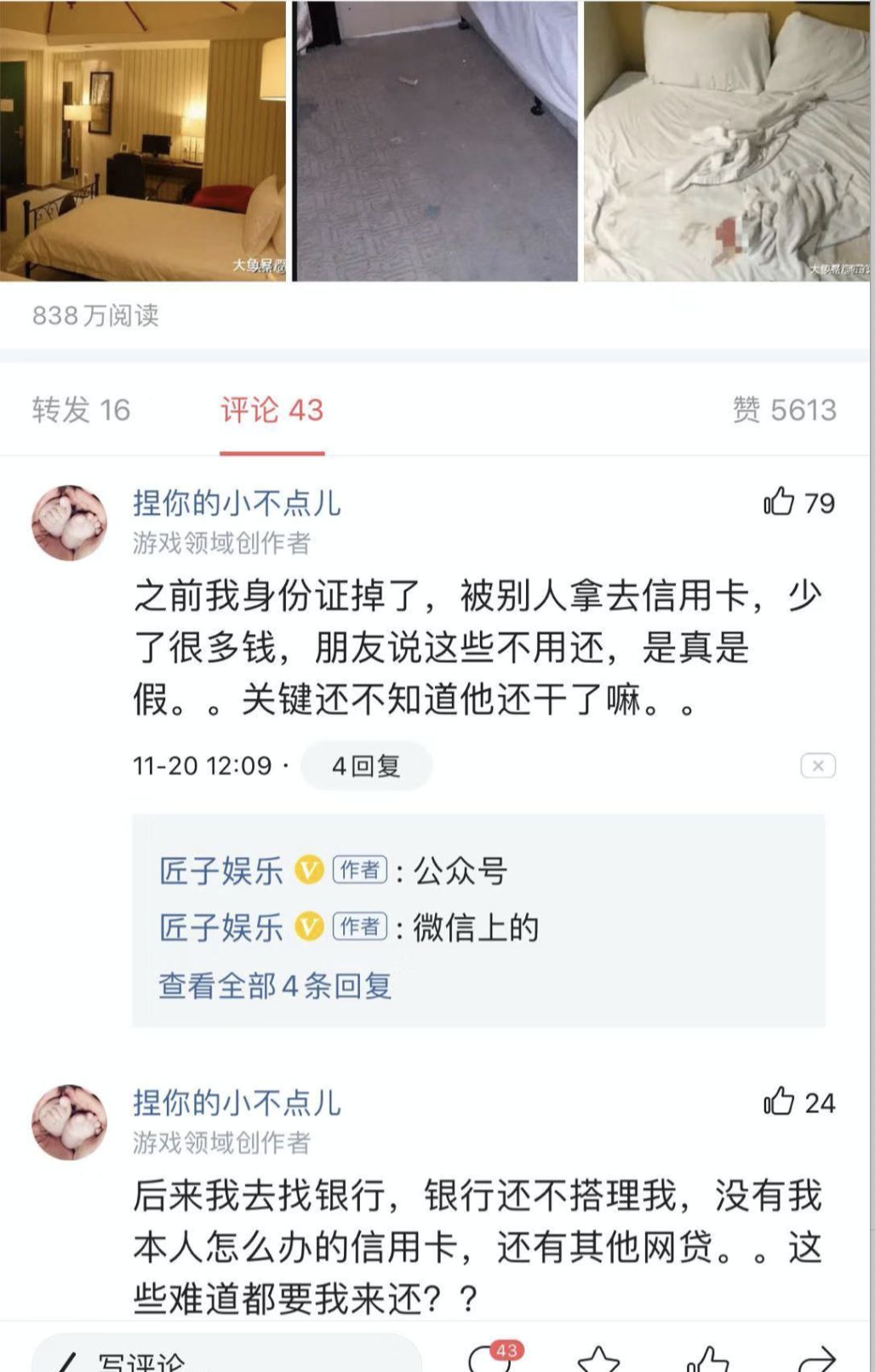The width and height of the screenshot is (875, 1372).
Task: Dismiss the comment dated 11-20 12:09
Action: [817, 766]
